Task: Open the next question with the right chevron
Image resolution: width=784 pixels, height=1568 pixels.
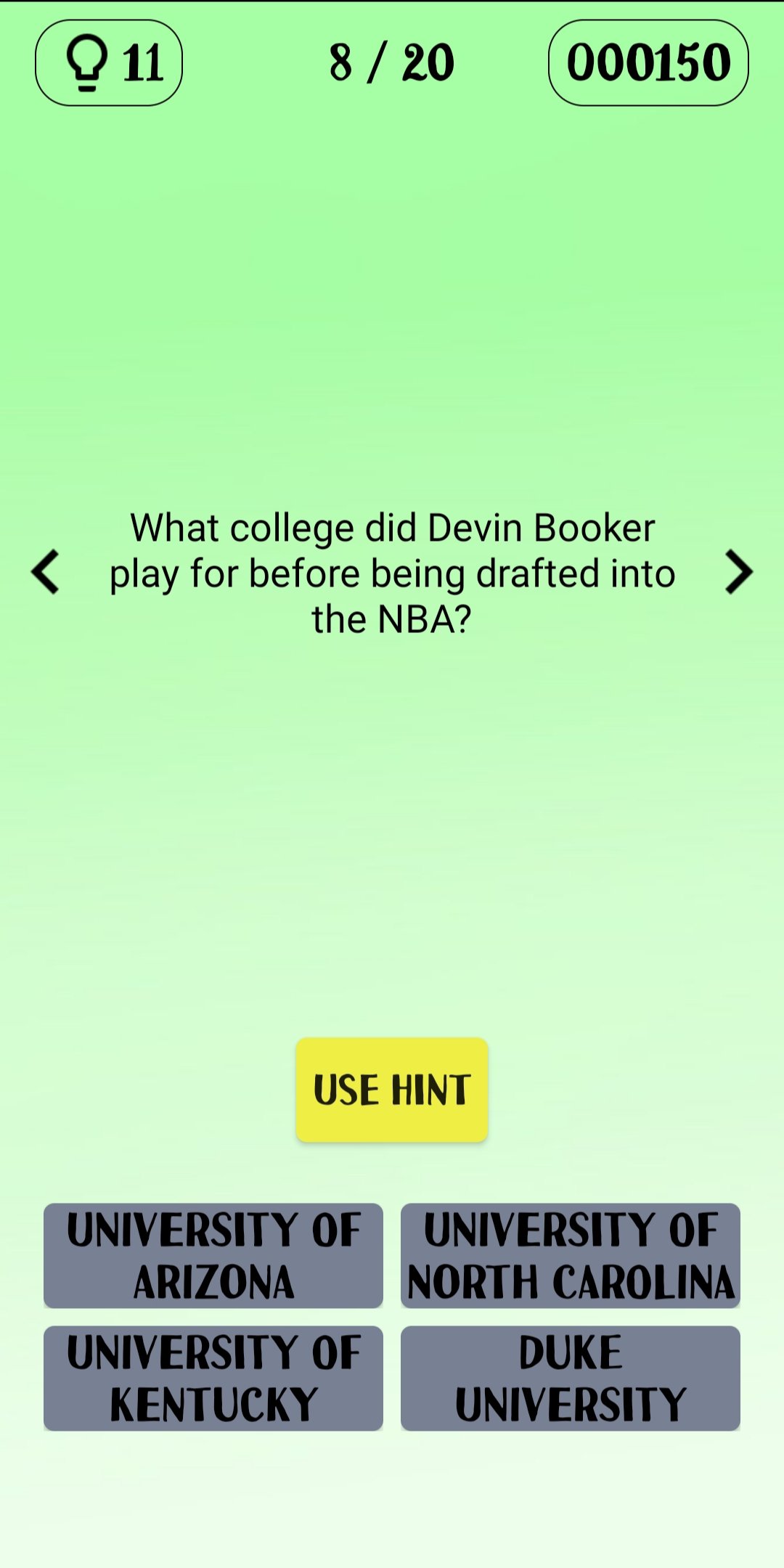Action: (739, 573)
